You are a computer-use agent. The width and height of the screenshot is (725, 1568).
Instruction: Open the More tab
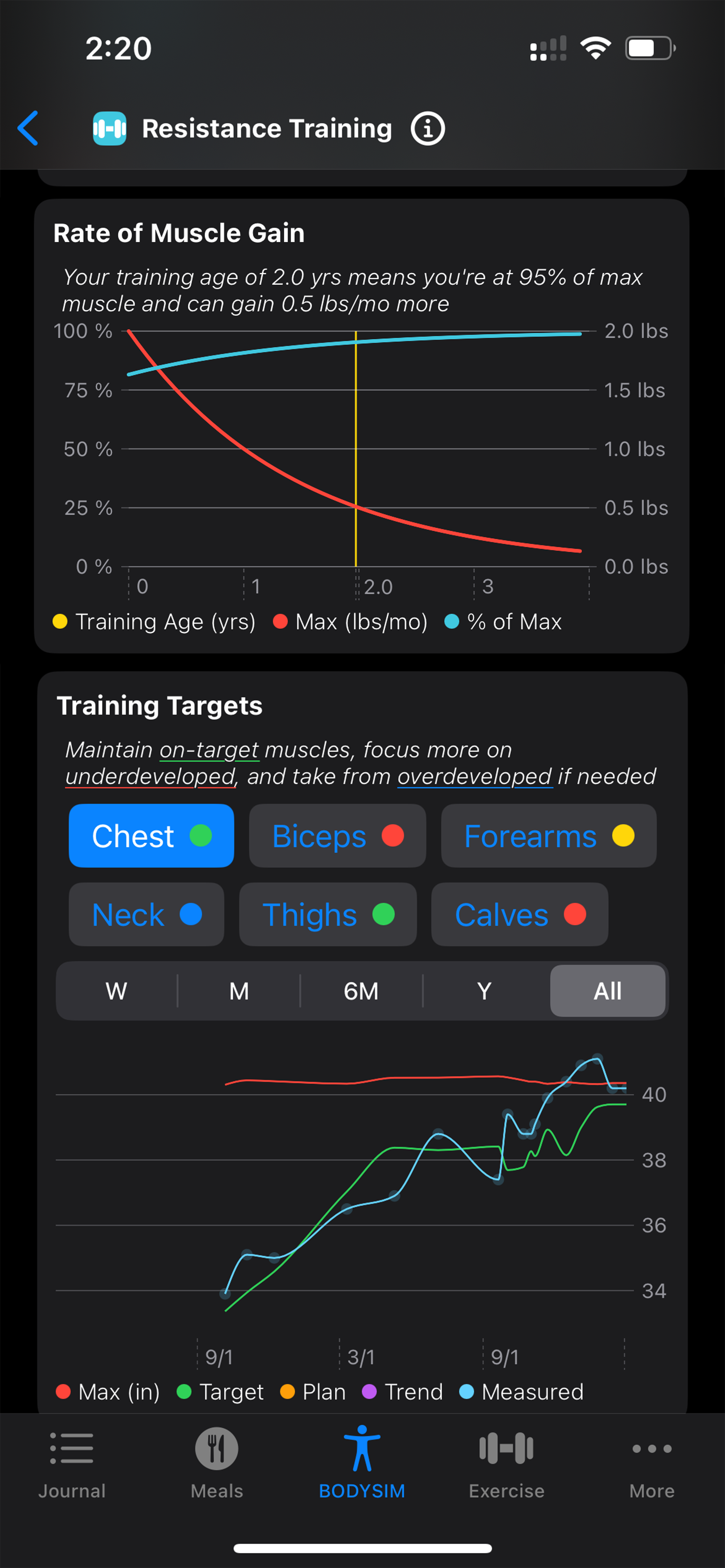[x=652, y=1463]
